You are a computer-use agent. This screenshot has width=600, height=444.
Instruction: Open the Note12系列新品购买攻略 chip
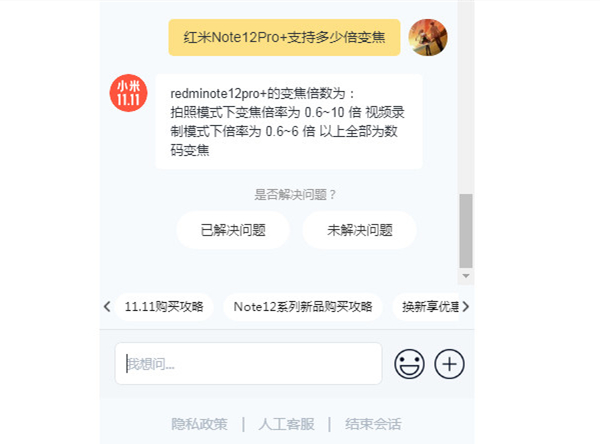coord(302,307)
